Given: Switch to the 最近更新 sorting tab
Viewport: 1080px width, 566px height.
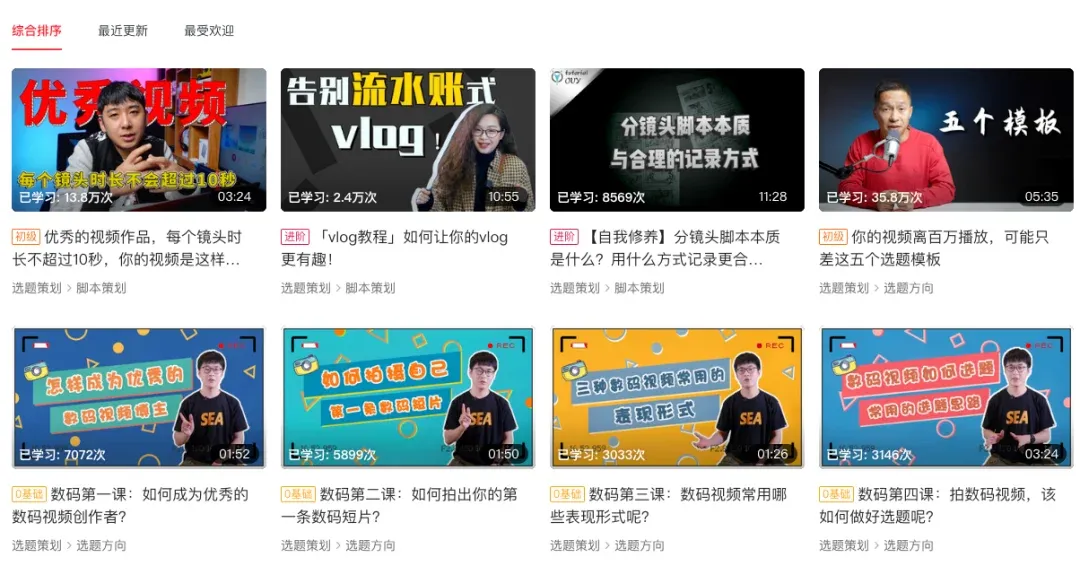Looking at the screenshot, I should click(x=122, y=31).
